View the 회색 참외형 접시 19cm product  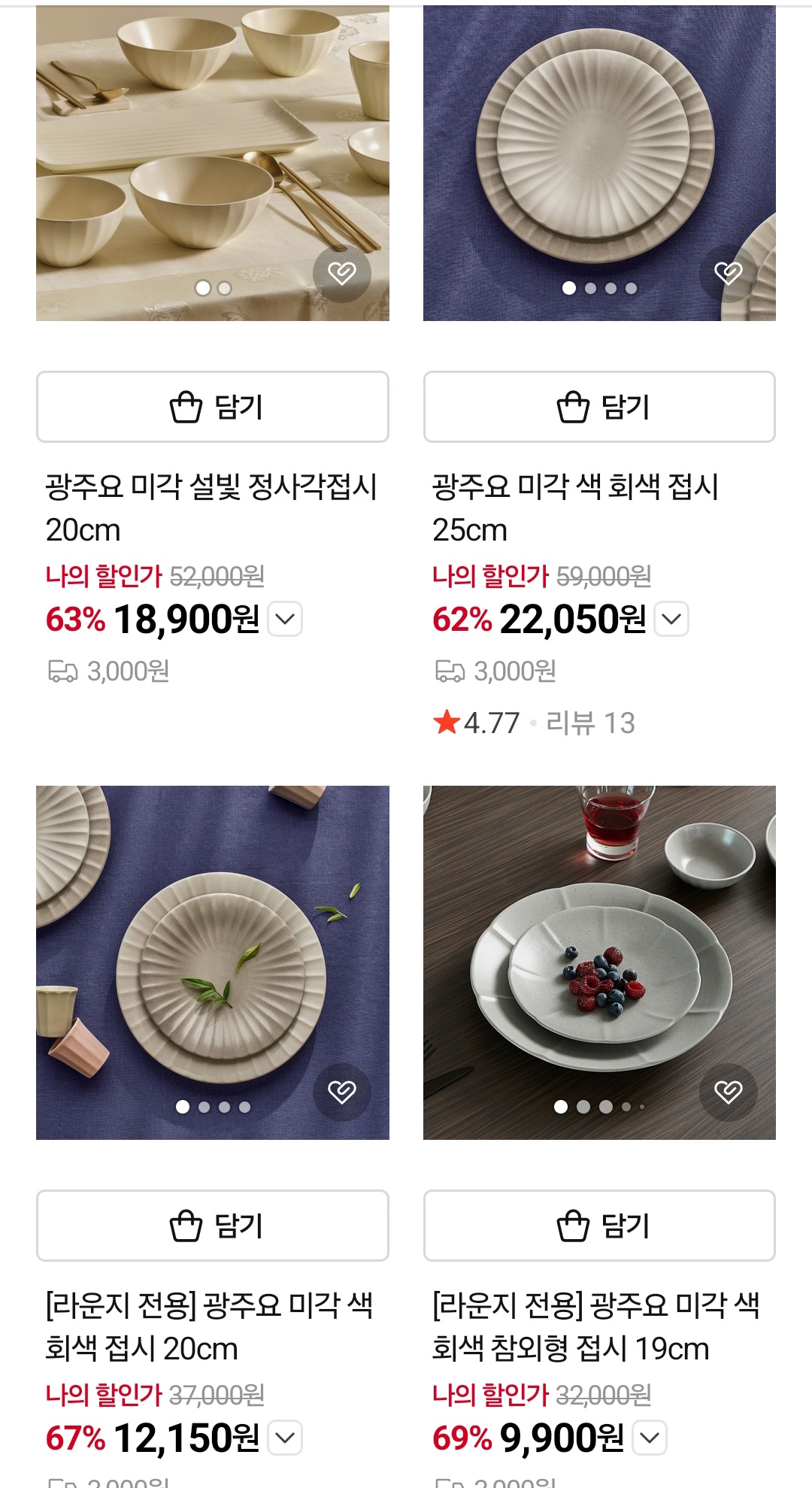click(595, 1326)
